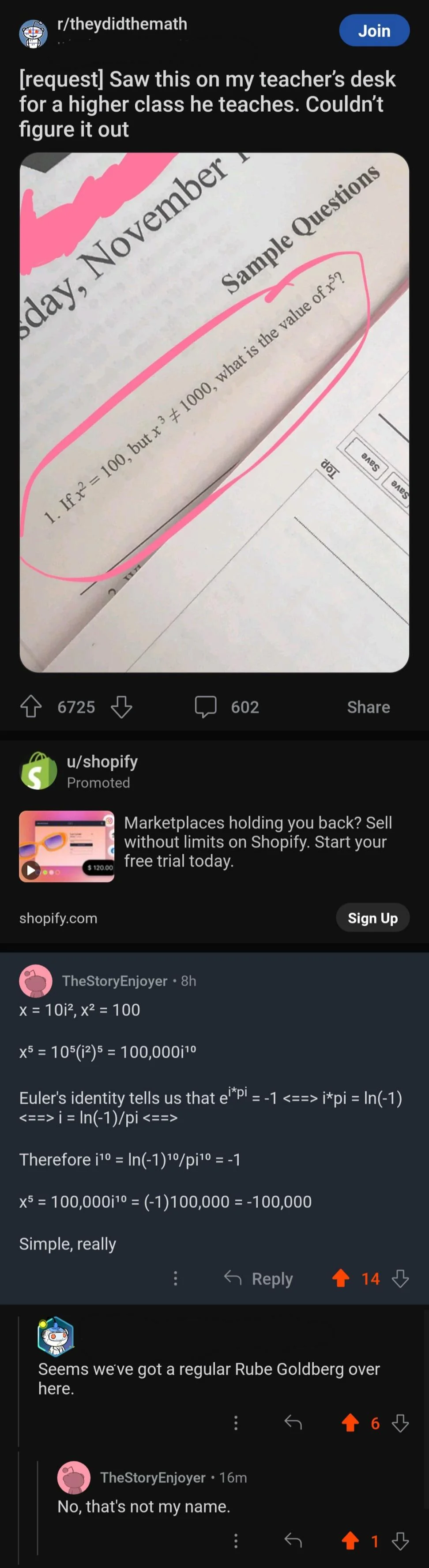Open options for "No, that's not my name" comment
The image size is (429, 1568).
(x=236, y=1541)
